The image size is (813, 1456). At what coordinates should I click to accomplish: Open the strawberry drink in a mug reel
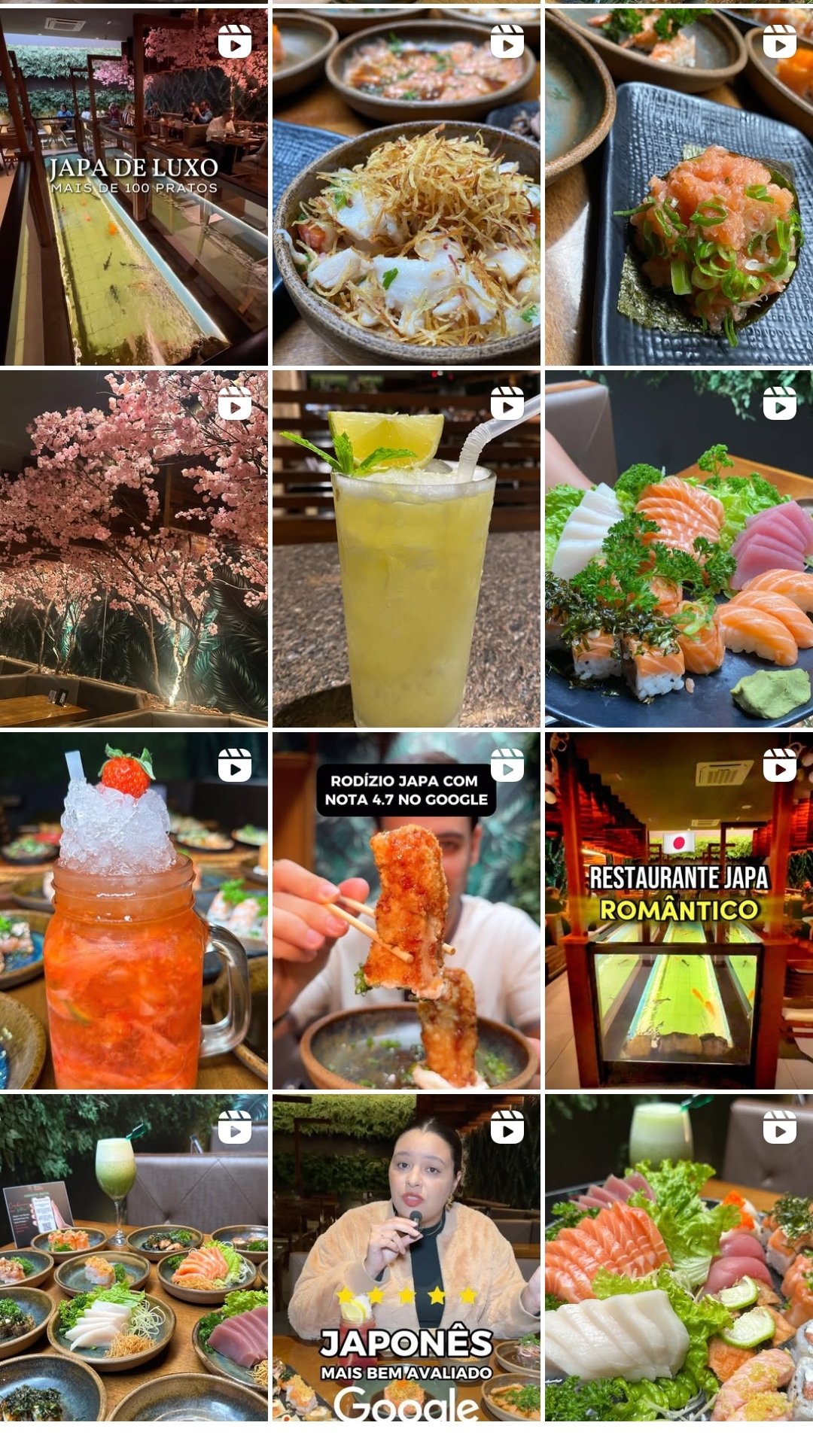click(x=133, y=910)
